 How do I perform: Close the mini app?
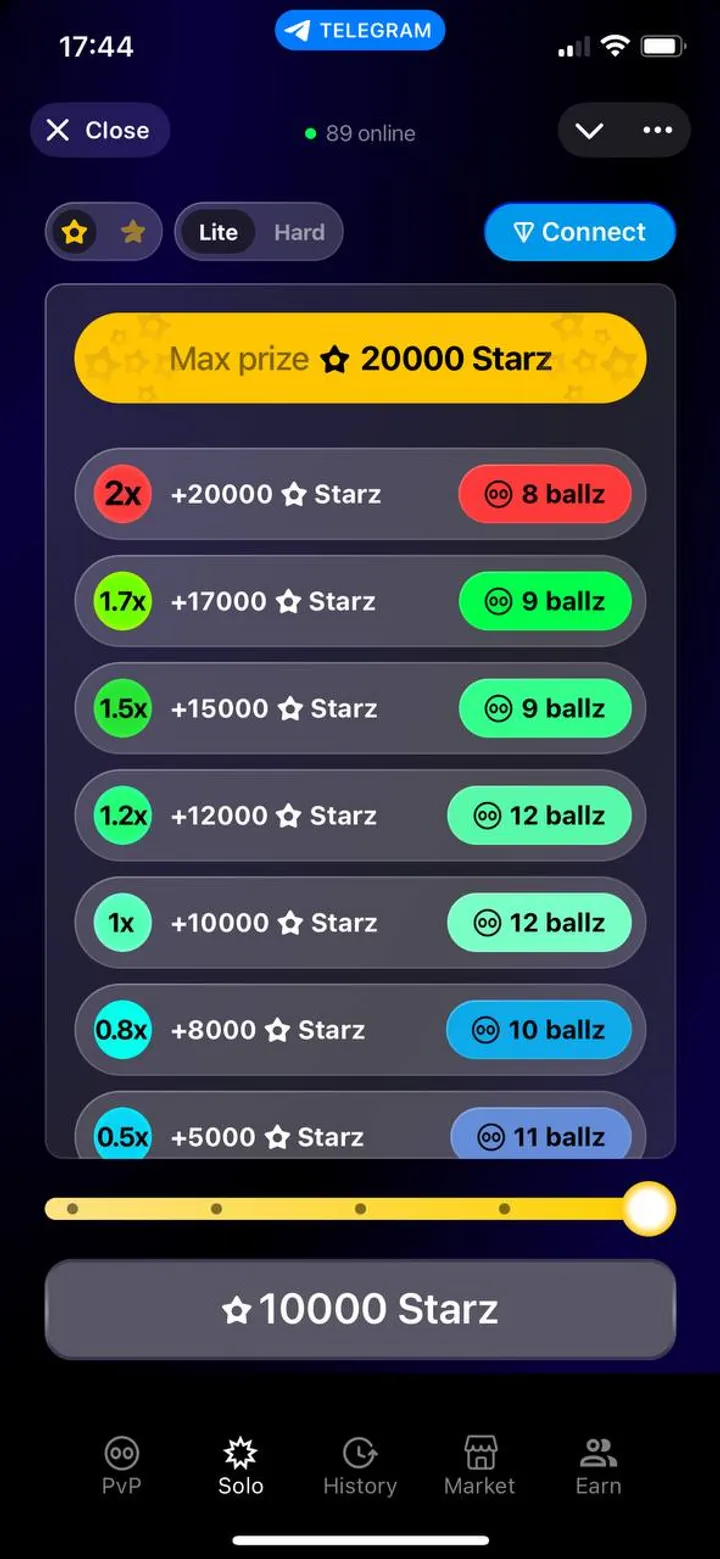pyautogui.click(x=99, y=131)
